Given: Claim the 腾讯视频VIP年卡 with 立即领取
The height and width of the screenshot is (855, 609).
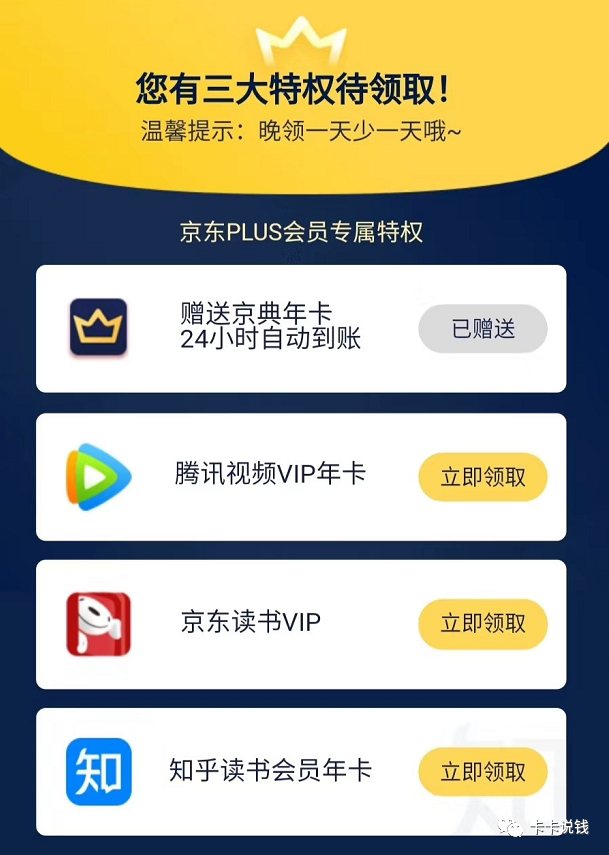Looking at the screenshot, I should coord(482,477).
